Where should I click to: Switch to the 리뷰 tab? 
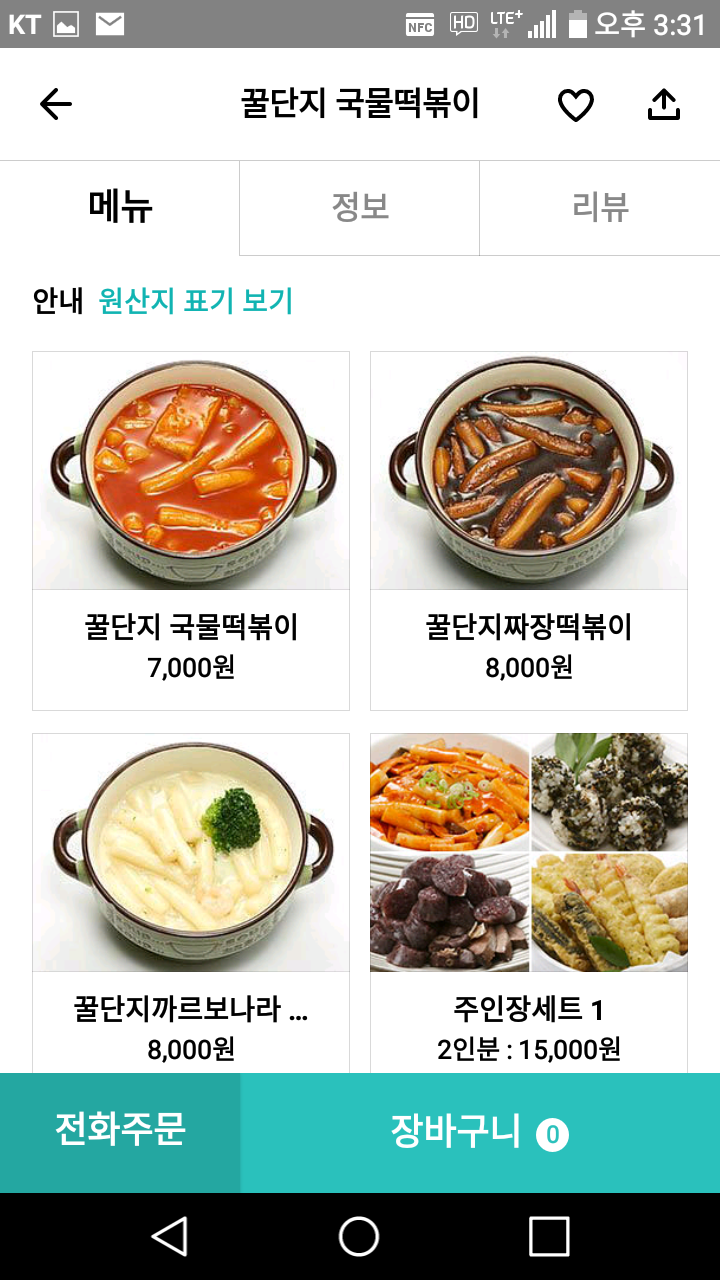(600, 208)
